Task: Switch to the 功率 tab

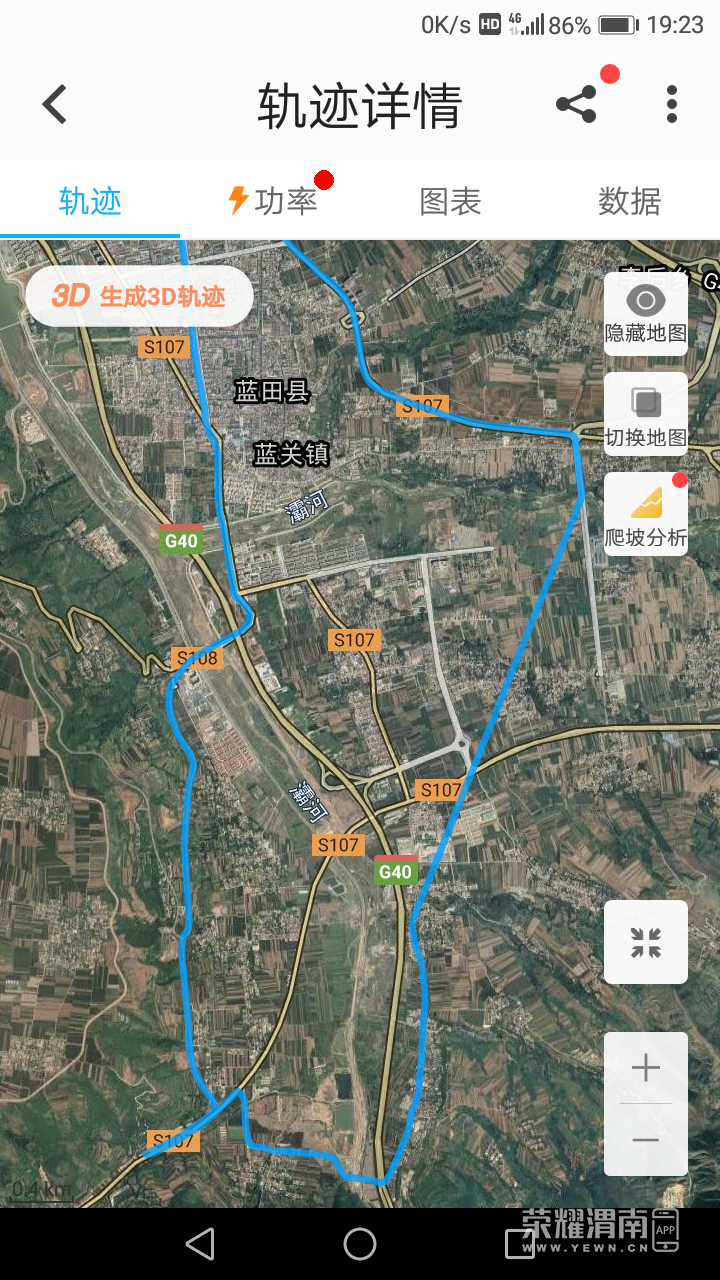Action: click(x=272, y=201)
